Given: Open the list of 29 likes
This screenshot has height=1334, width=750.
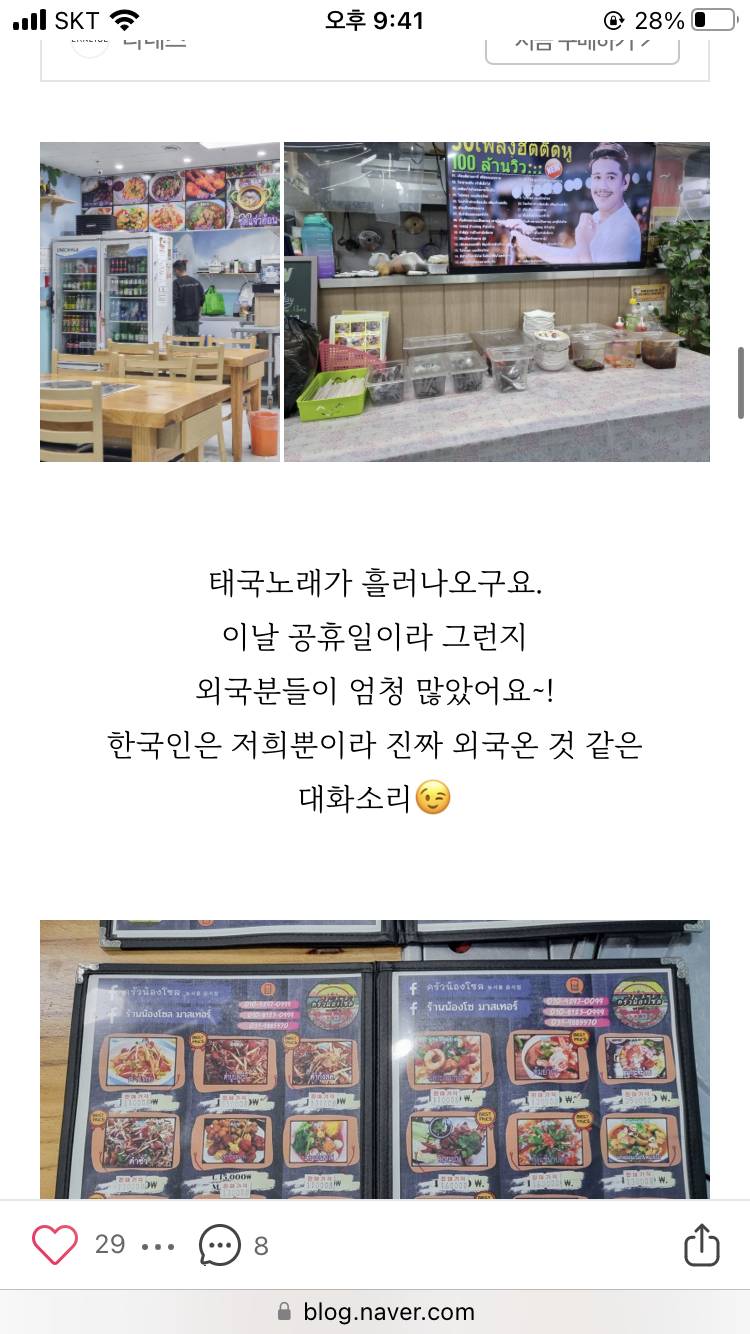Looking at the screenshot, I should (x=110, y=1245).
